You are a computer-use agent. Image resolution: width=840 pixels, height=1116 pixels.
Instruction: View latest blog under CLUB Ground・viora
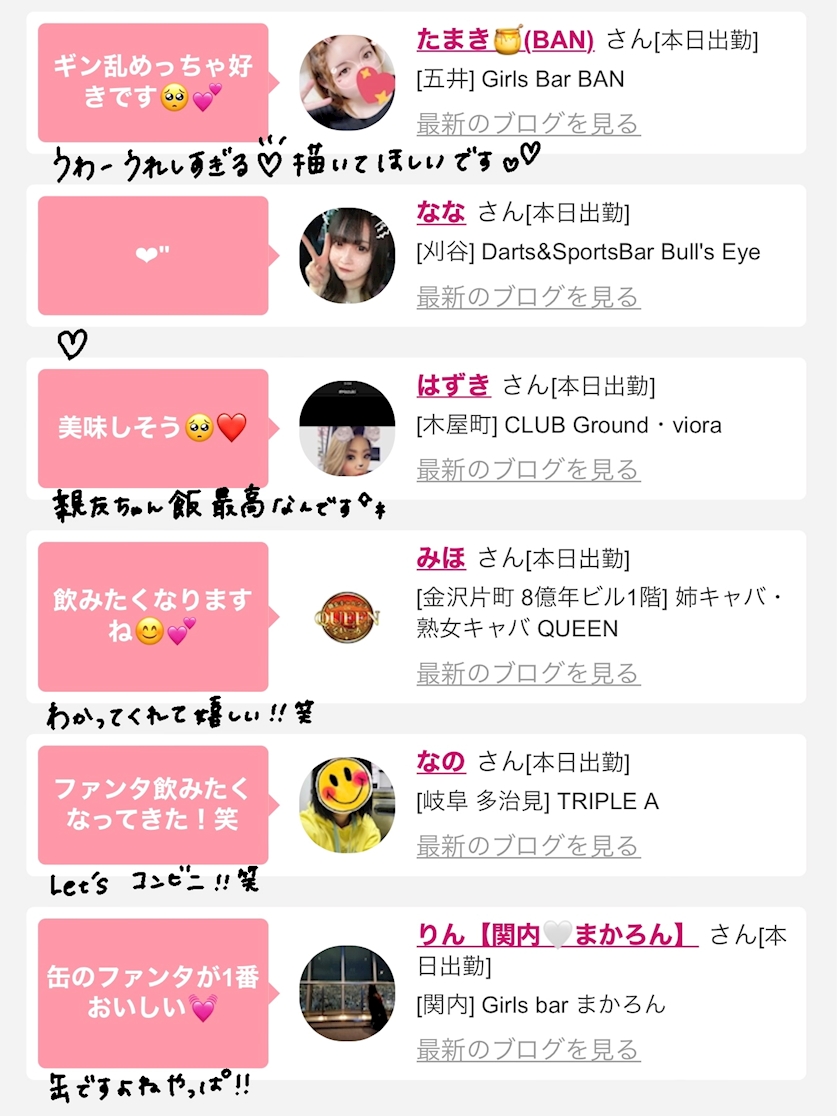[x=528, y=470]
